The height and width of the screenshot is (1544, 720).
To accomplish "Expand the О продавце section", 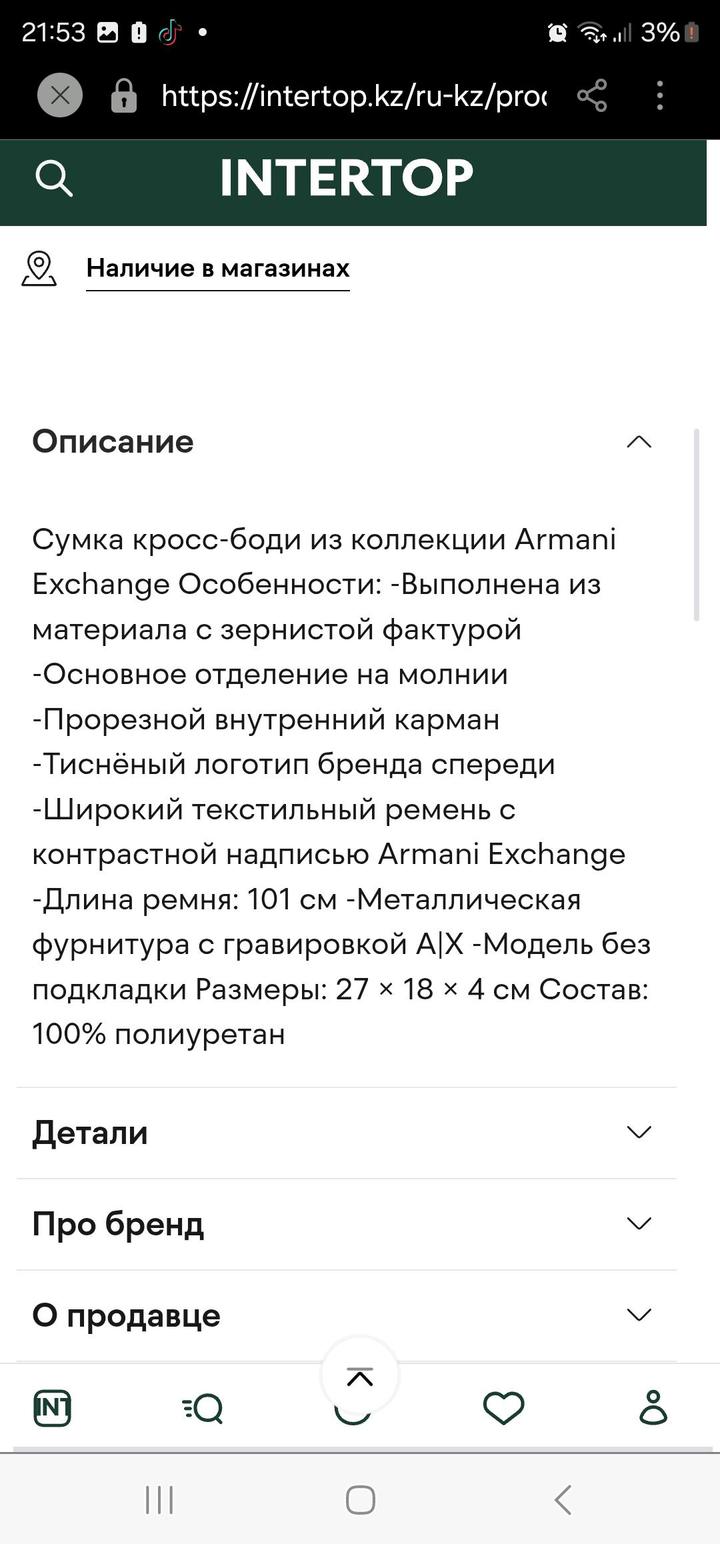I will point(638,1315).
